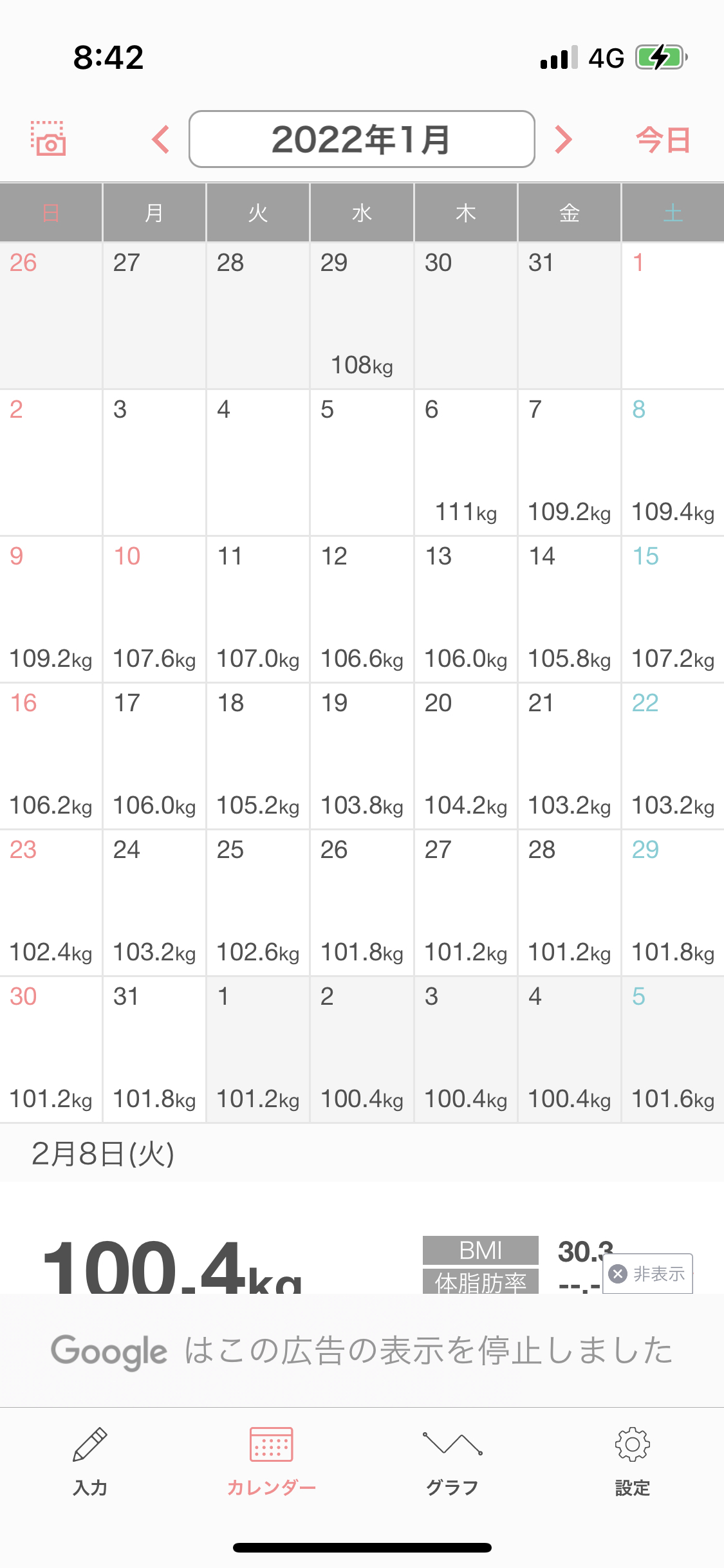Select January 31 with 101.8kg
The height and width of the screenshot is (1568, 724).
click(x=154, y=1049)
